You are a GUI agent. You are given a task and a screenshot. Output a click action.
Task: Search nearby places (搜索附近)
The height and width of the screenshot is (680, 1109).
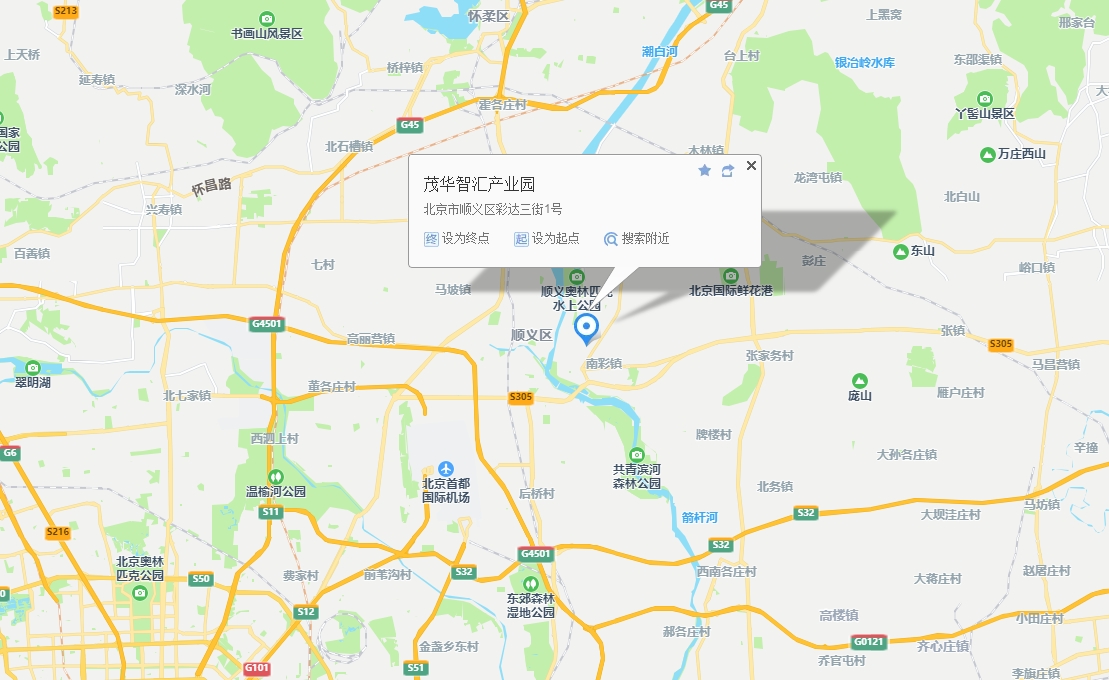(637, 239)
